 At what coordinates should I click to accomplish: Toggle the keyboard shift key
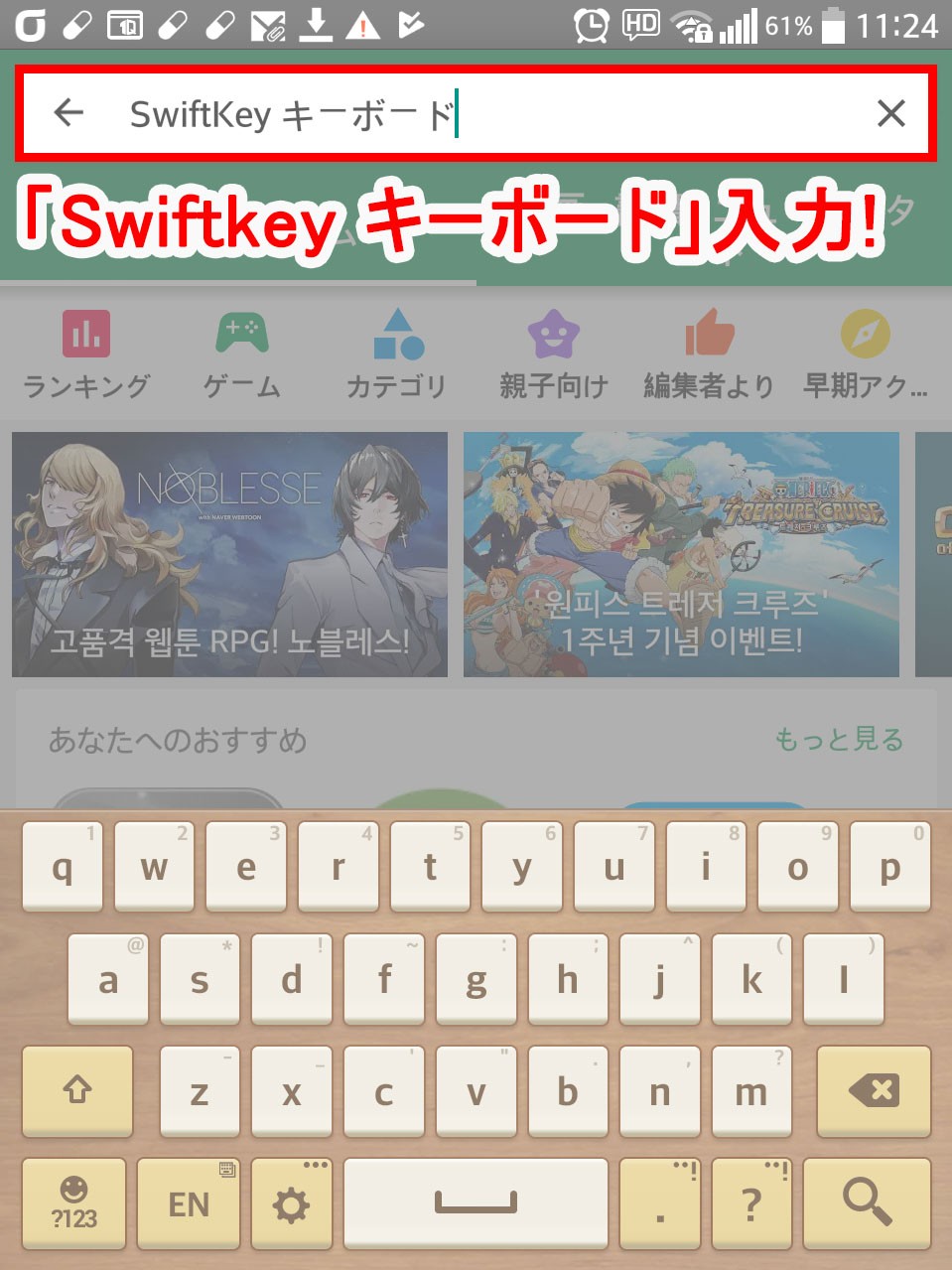click(77, 1090)
